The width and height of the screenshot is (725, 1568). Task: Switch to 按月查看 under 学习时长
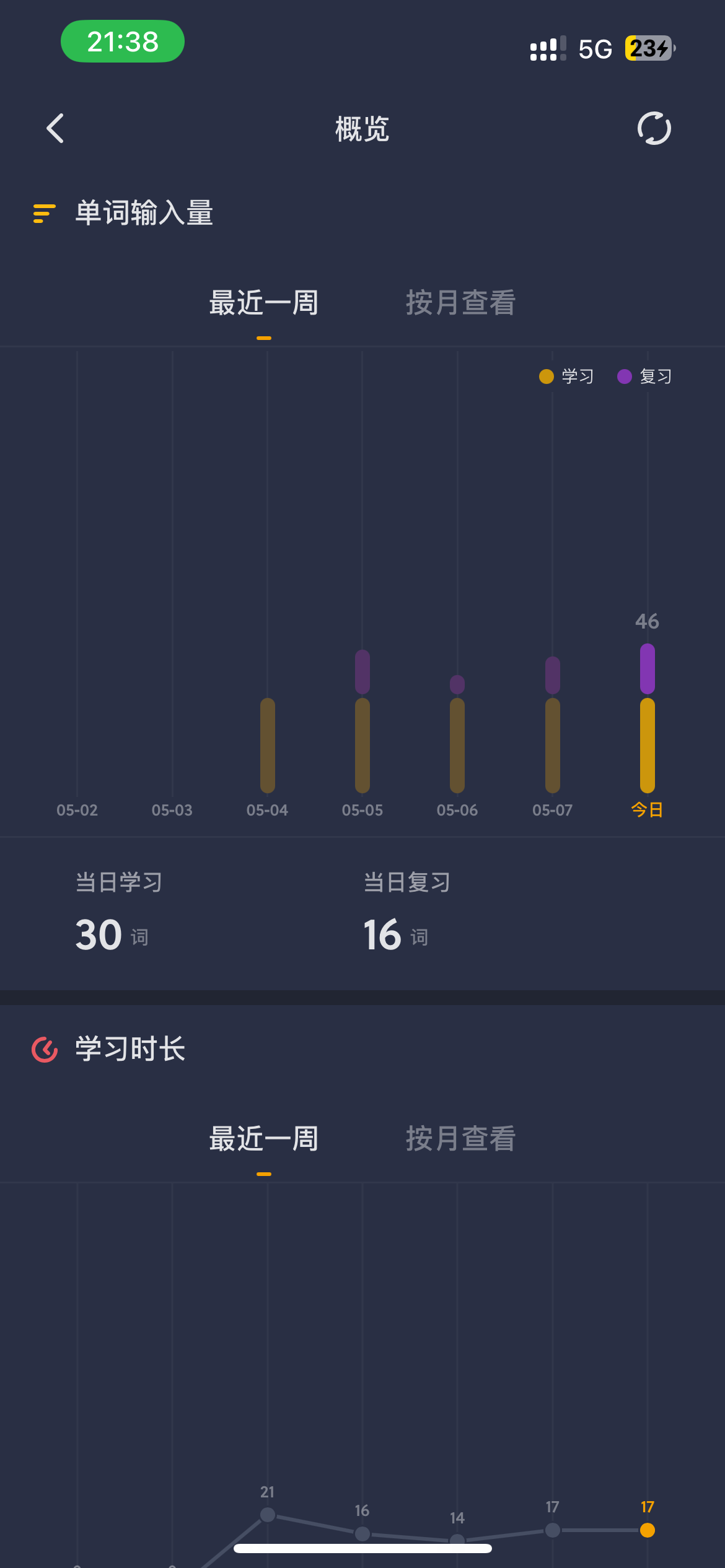coord(460,1139)
